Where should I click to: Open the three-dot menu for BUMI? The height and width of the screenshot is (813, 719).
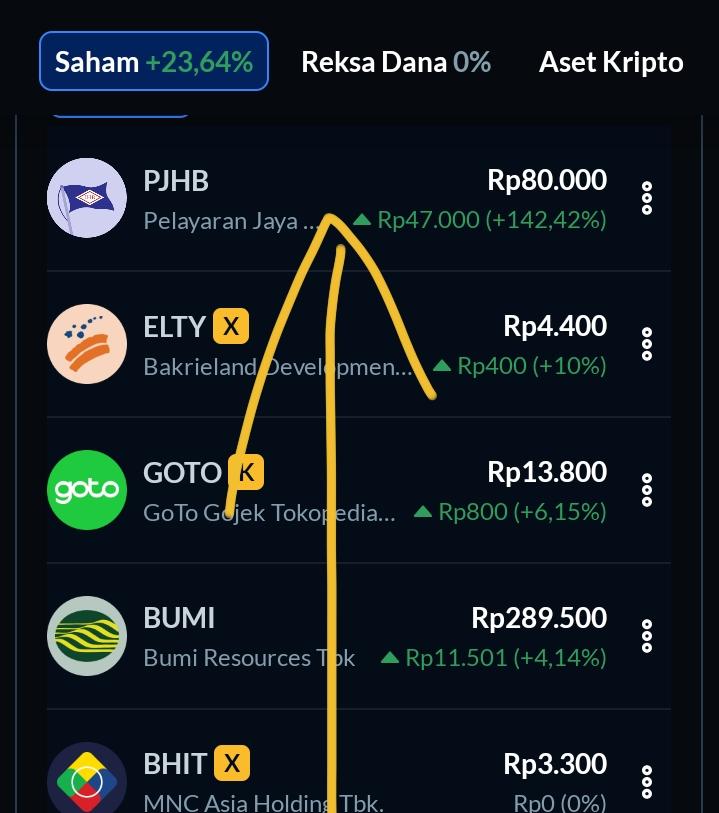click(x=647, y=636)
